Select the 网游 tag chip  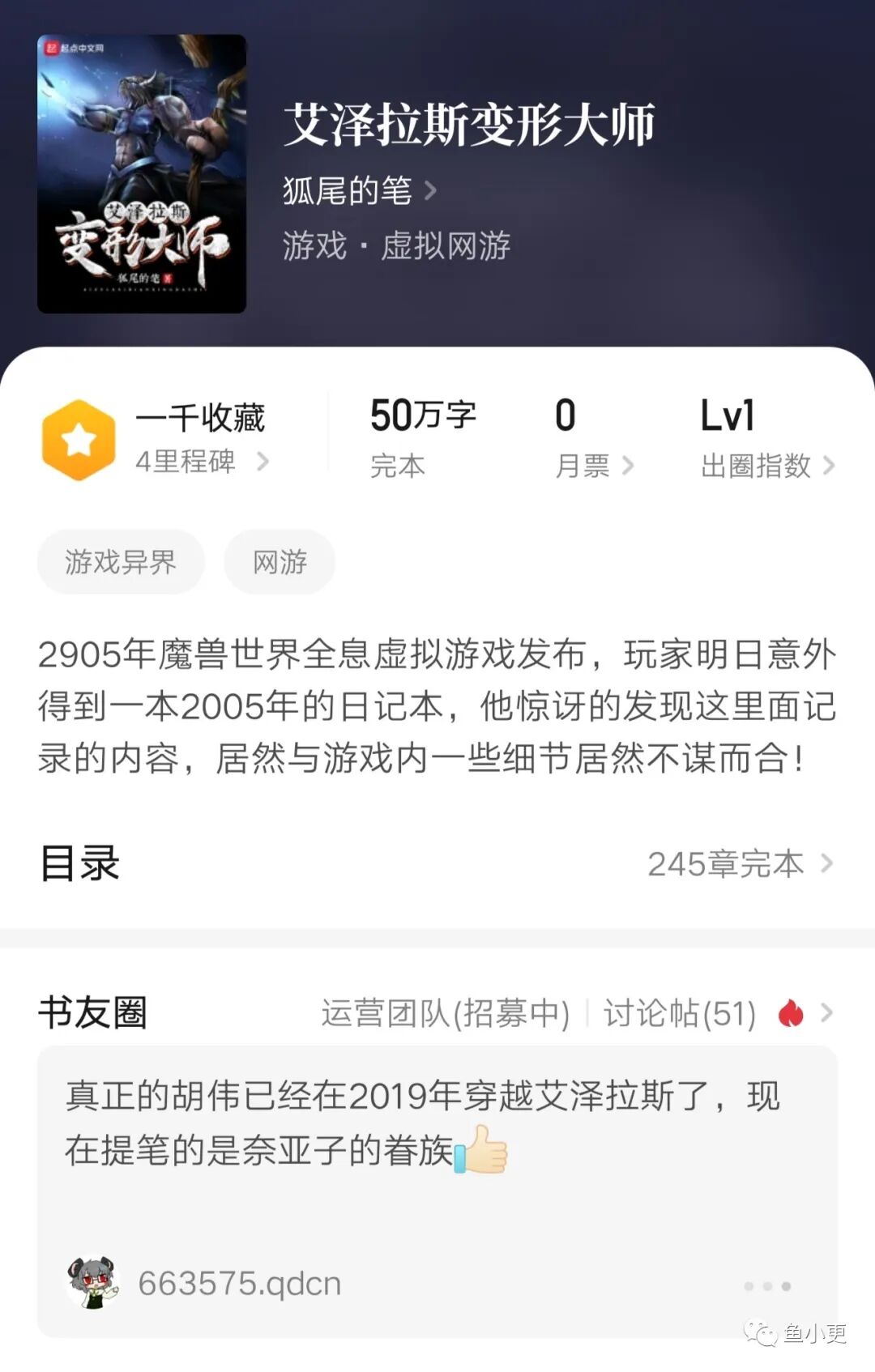[280, 562]
